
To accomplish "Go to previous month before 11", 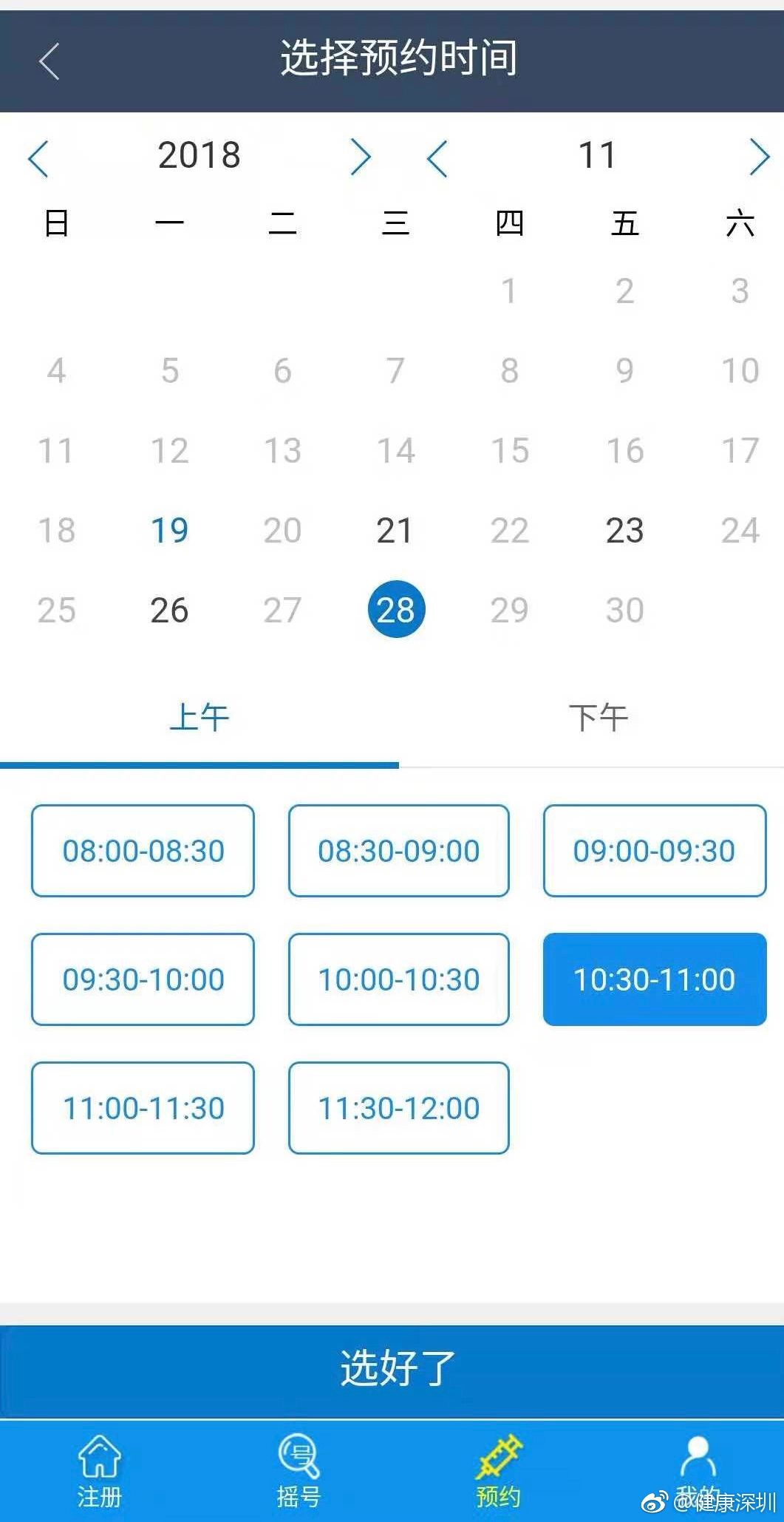I will click(x=437, y=157).
